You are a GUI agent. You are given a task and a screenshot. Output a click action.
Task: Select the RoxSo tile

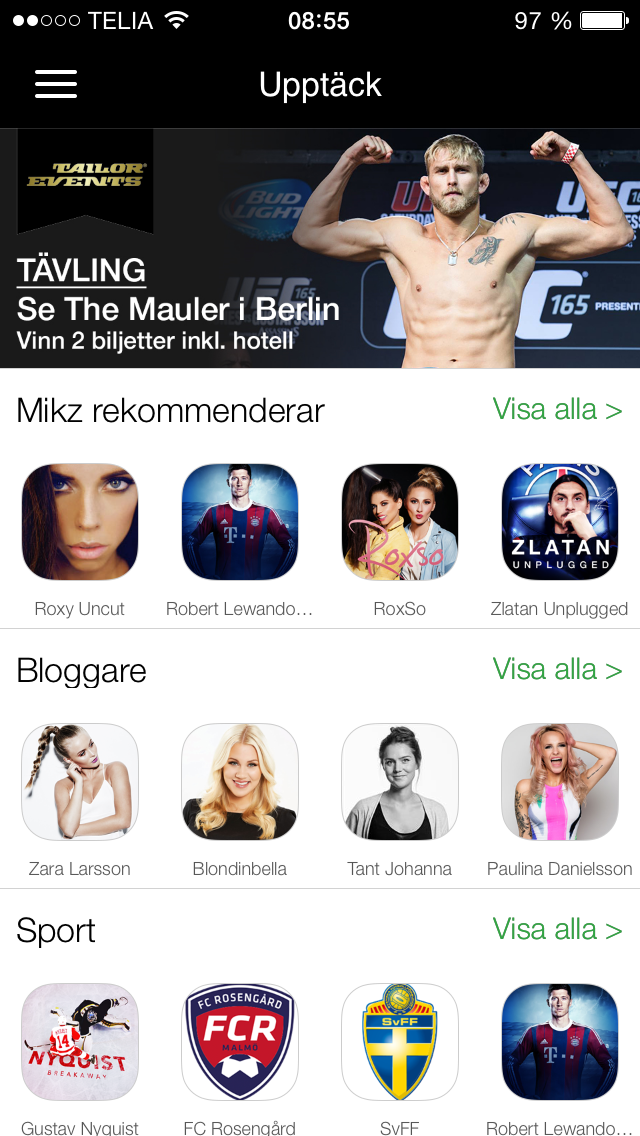(400, 522)
